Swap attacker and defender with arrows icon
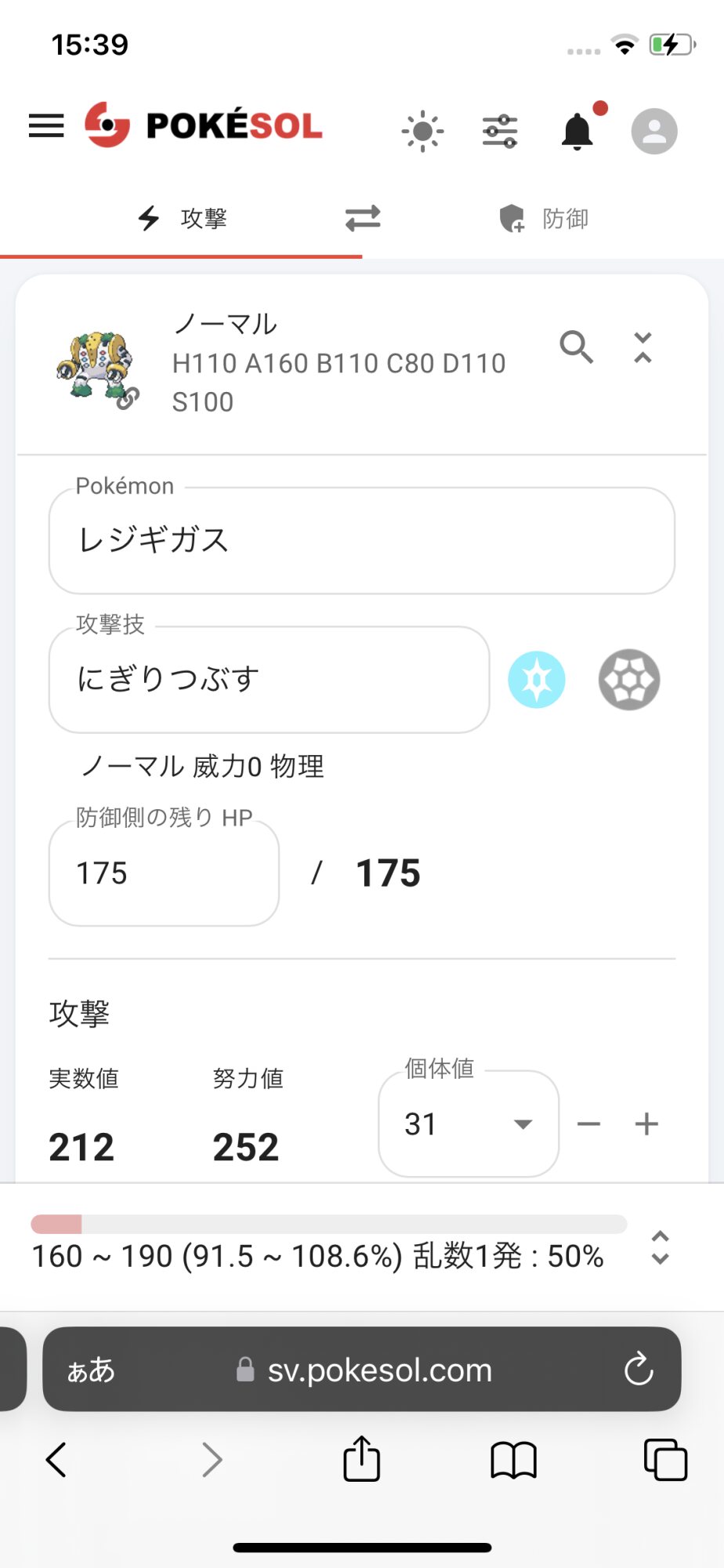 pos(363,219)
